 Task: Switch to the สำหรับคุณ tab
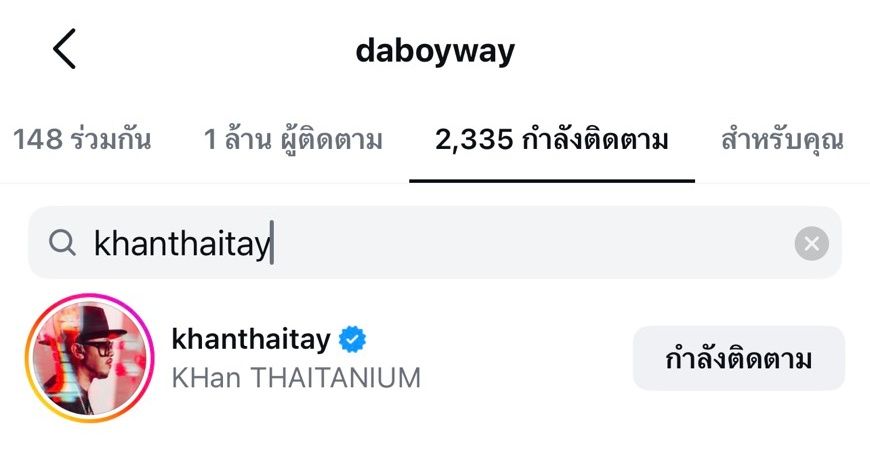point(781,140)
